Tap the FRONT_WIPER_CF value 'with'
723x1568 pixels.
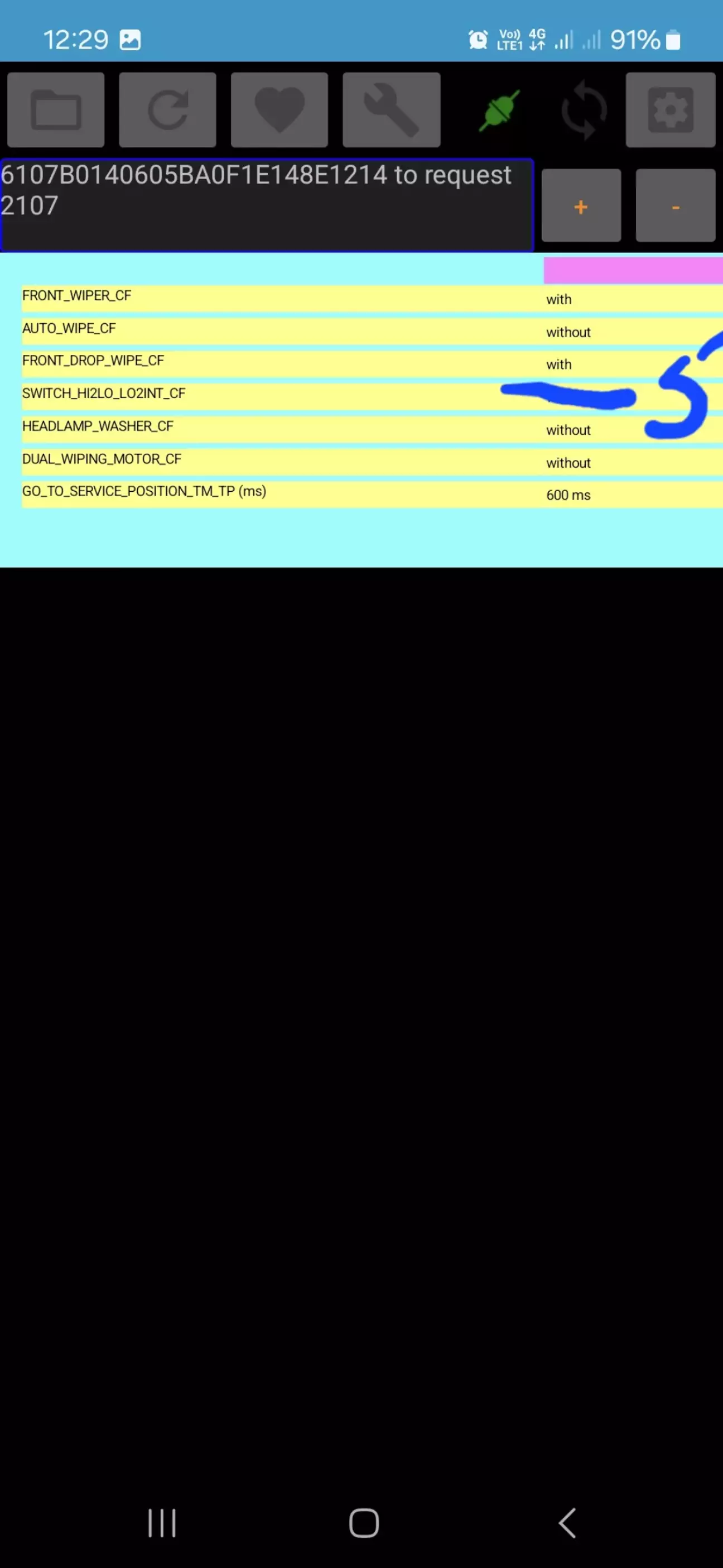558,300
